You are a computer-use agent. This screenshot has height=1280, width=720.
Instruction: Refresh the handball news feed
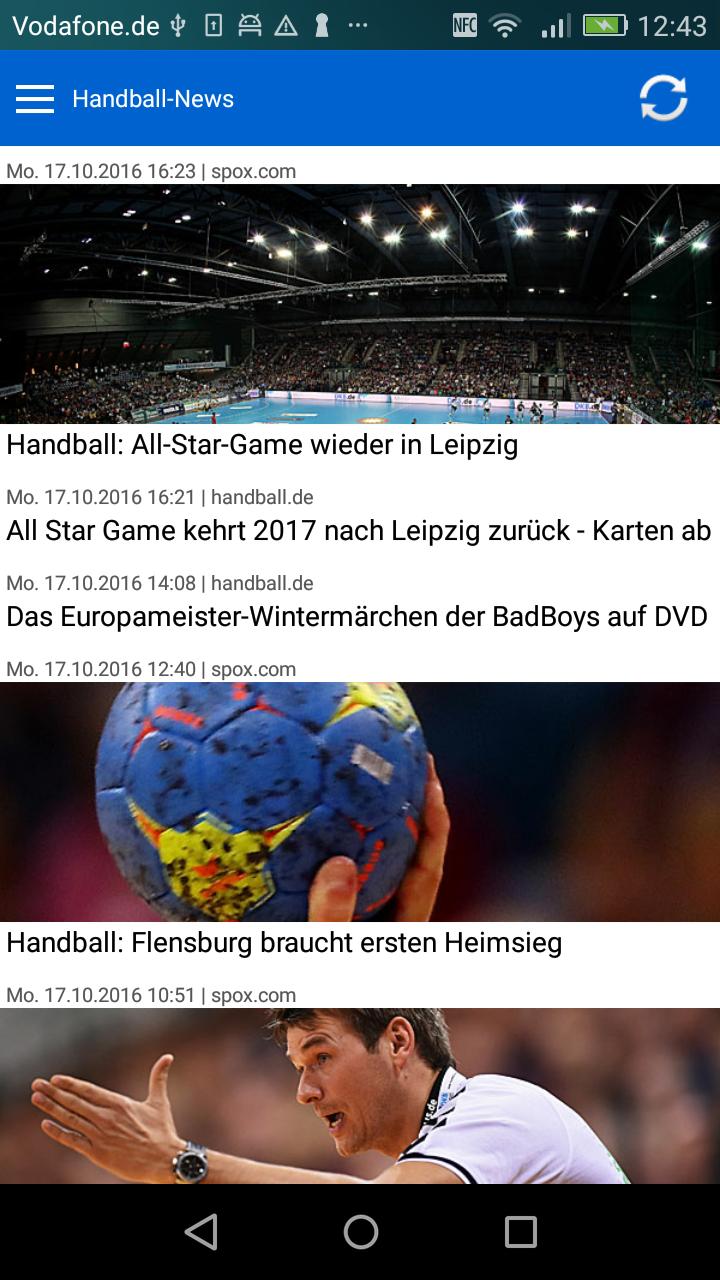tap(663, 99)
